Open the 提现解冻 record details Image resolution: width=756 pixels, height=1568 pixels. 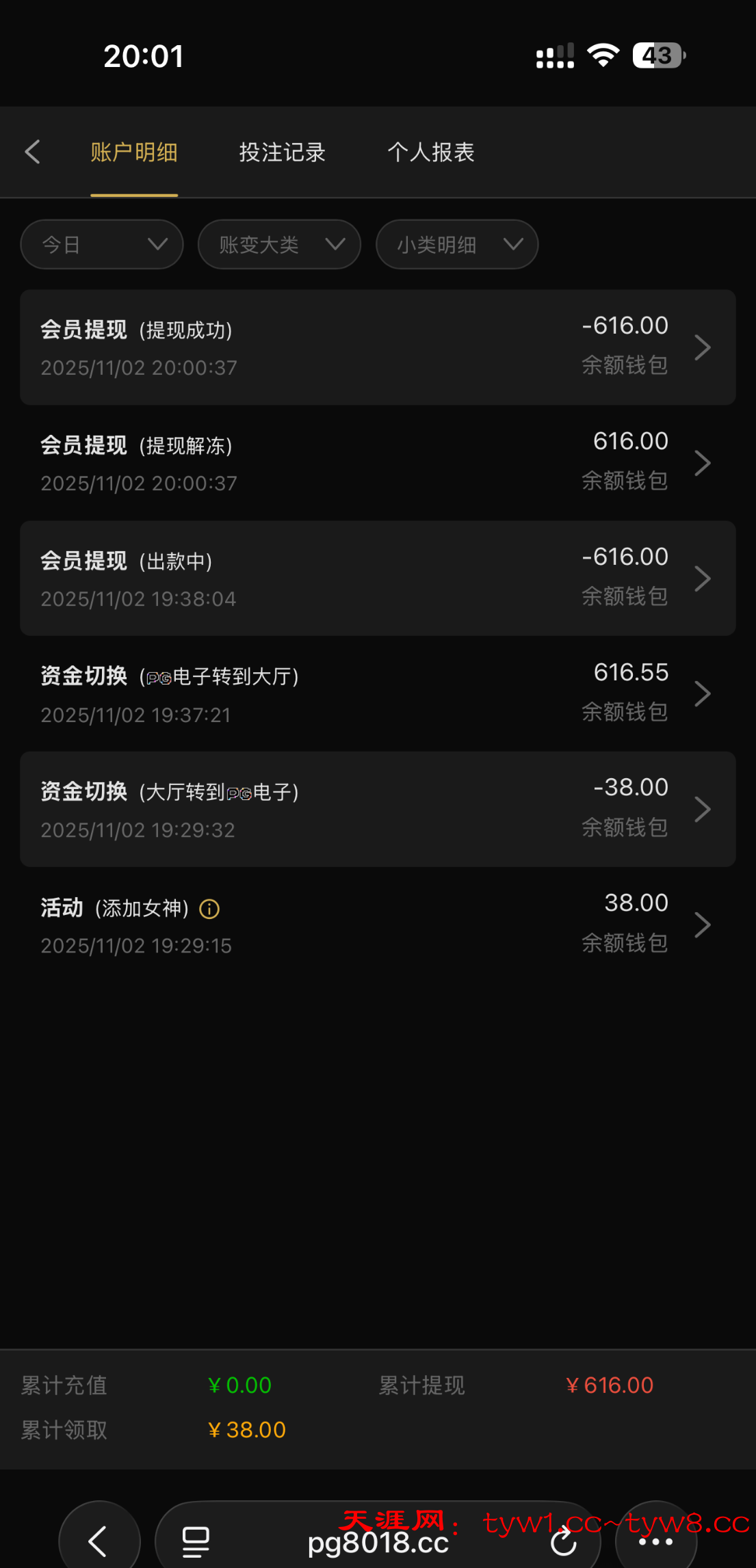point(378,463)
